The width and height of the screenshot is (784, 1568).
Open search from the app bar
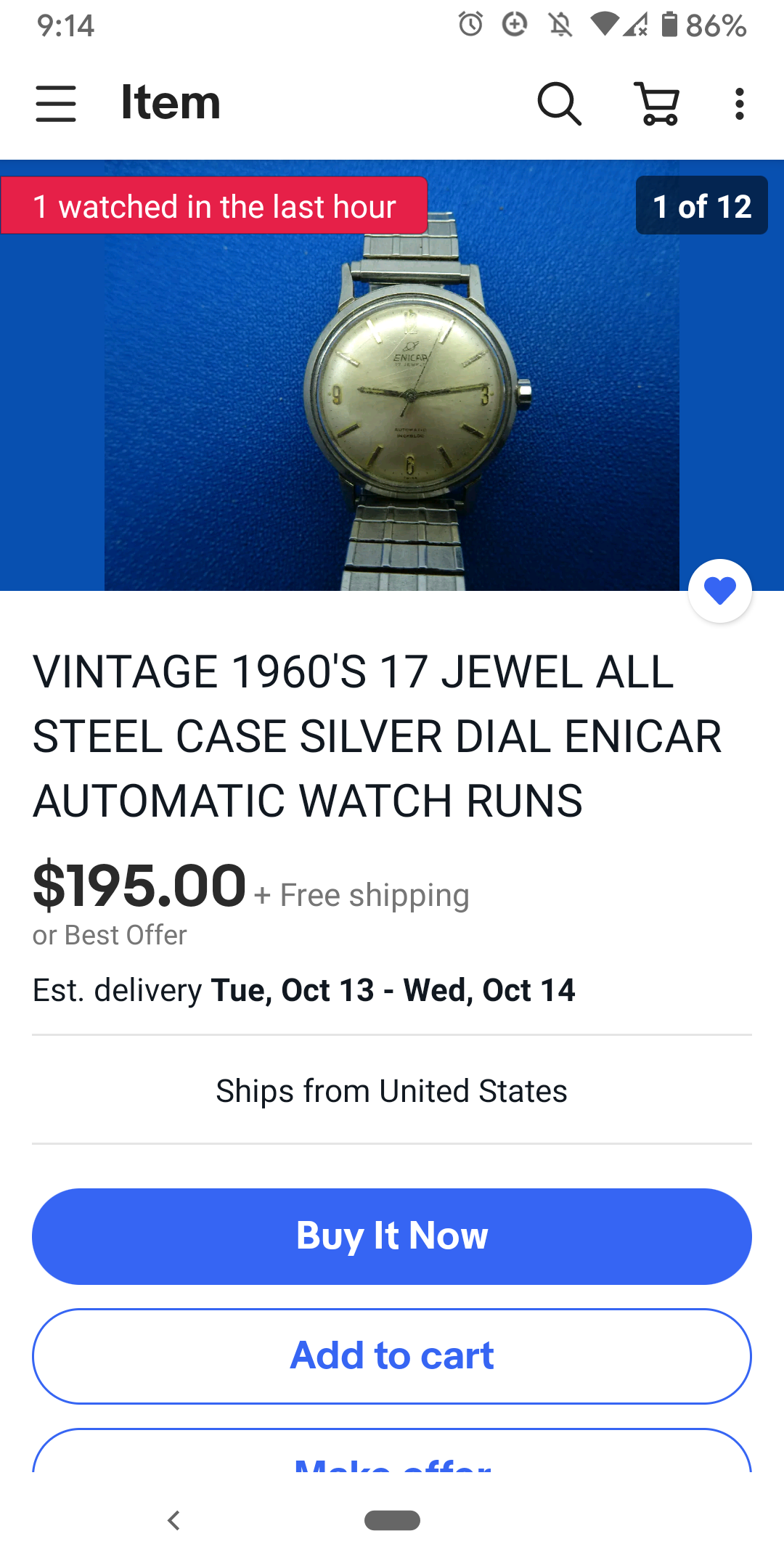(x=559, y=104)
